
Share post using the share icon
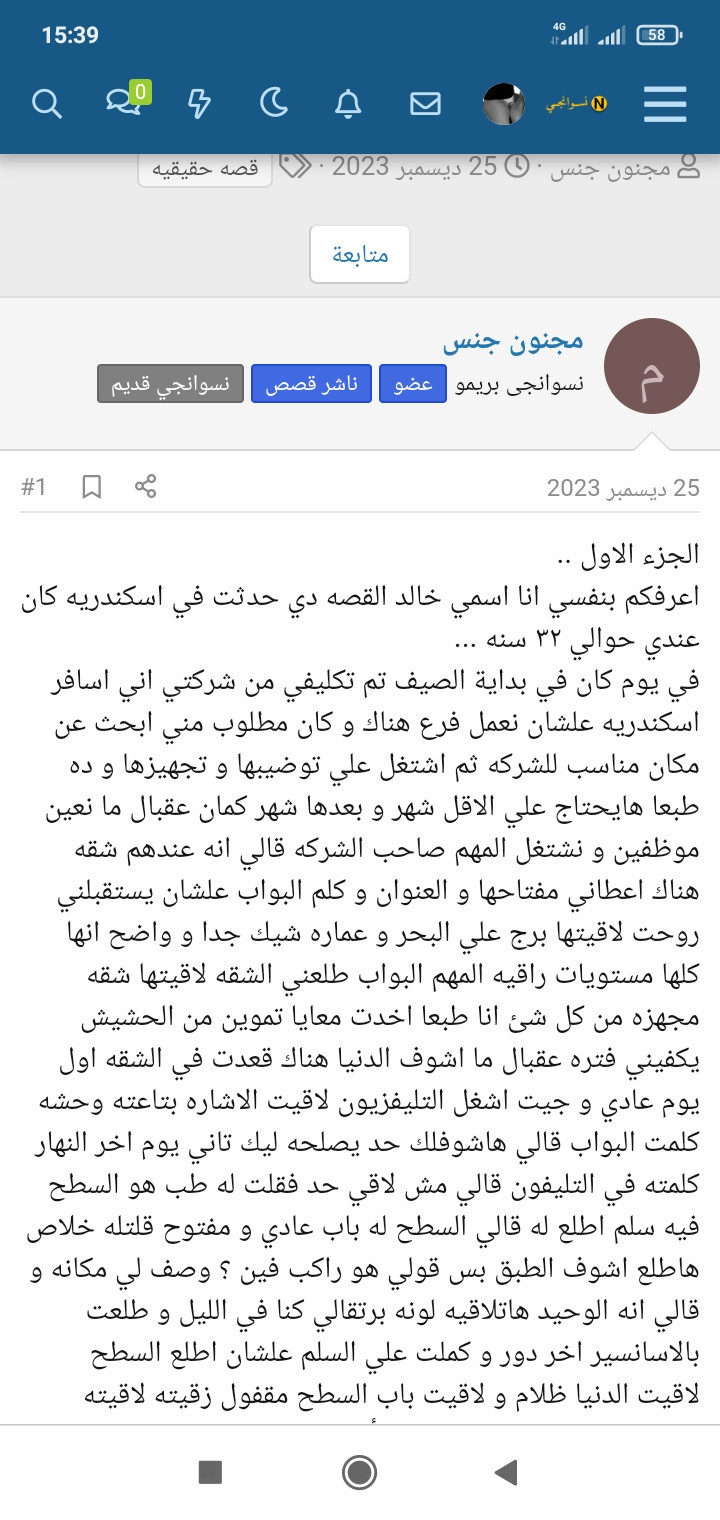[x=146, y=487]
